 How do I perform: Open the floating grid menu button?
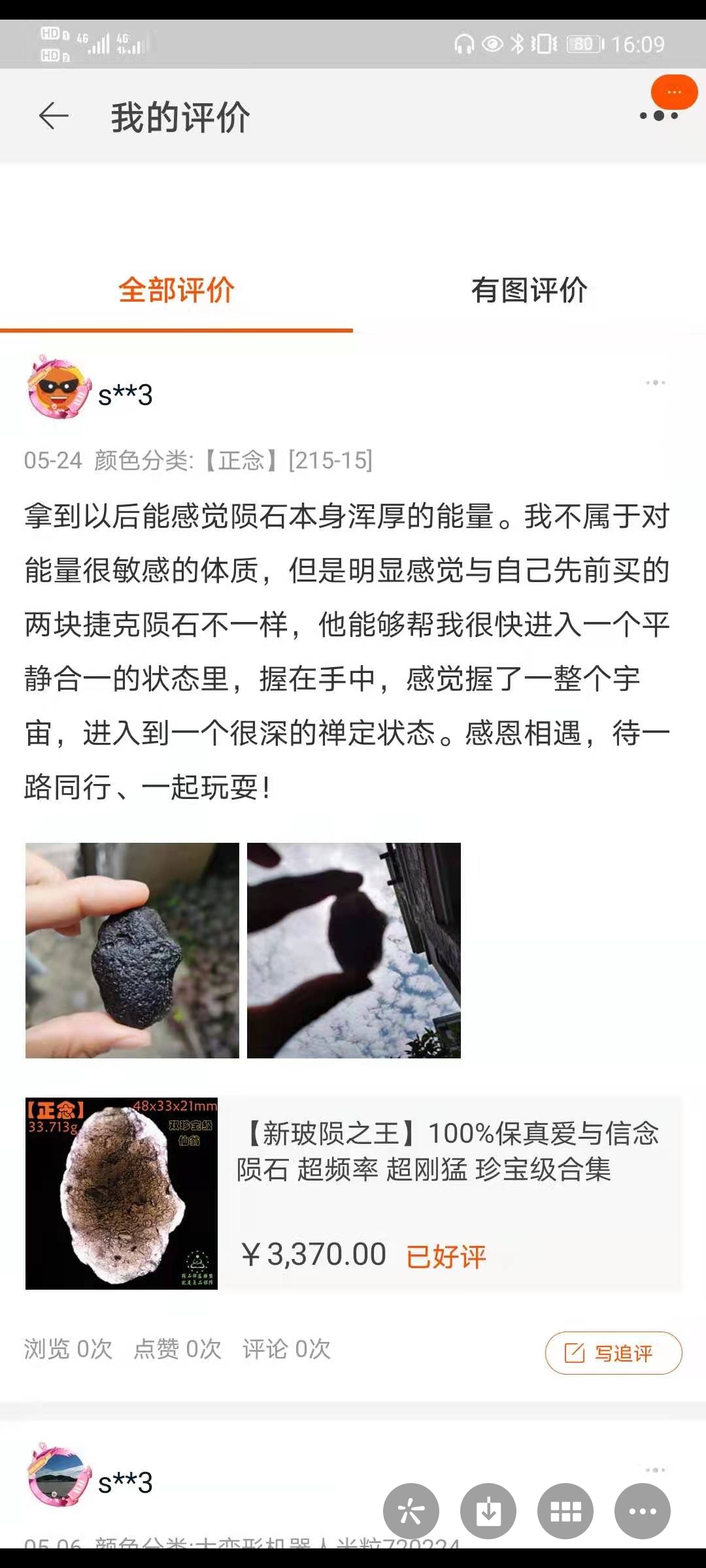coord(565,1511)
